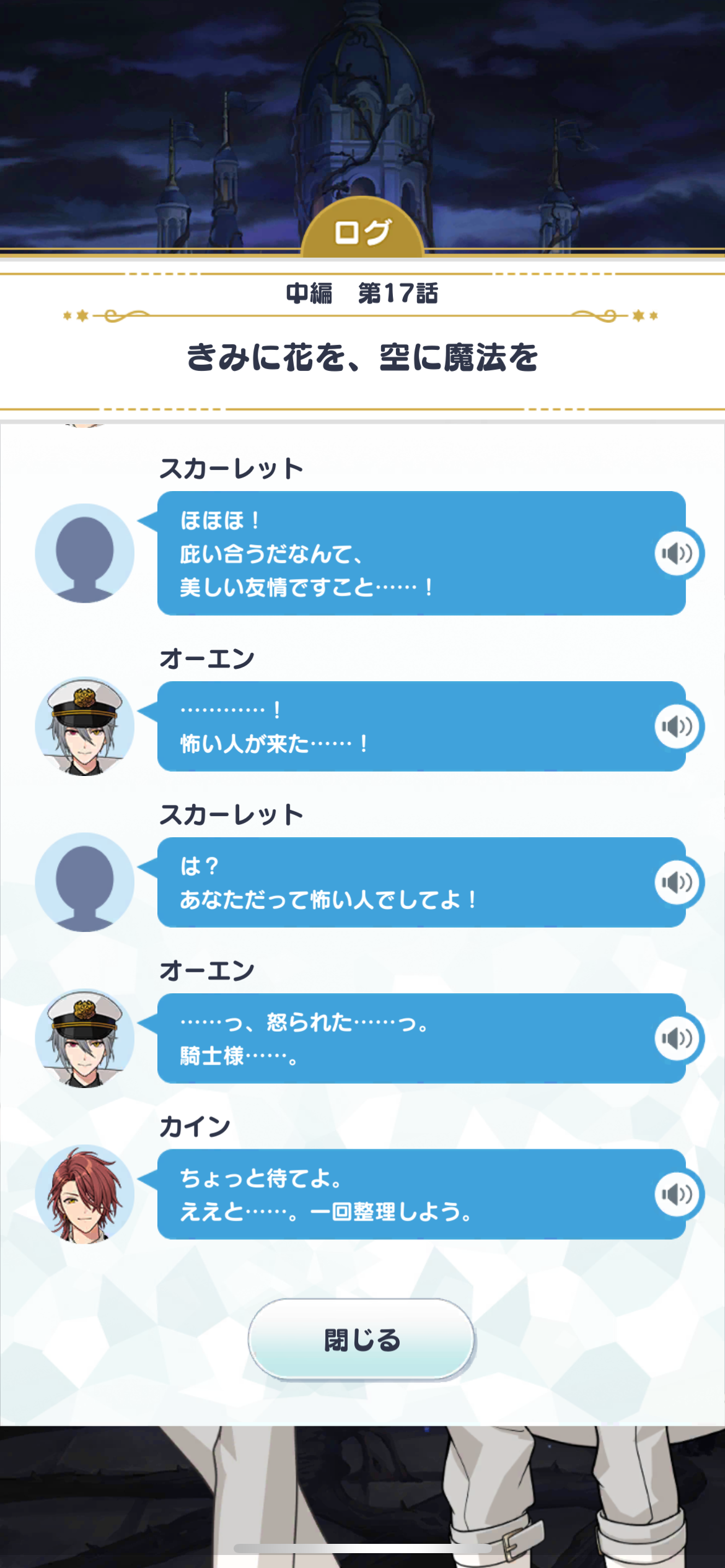This screenshot has height=1568, width=725.
Task: Play Cain's 'ちょっと待てよ' voice line
Action: (677, 1195)
